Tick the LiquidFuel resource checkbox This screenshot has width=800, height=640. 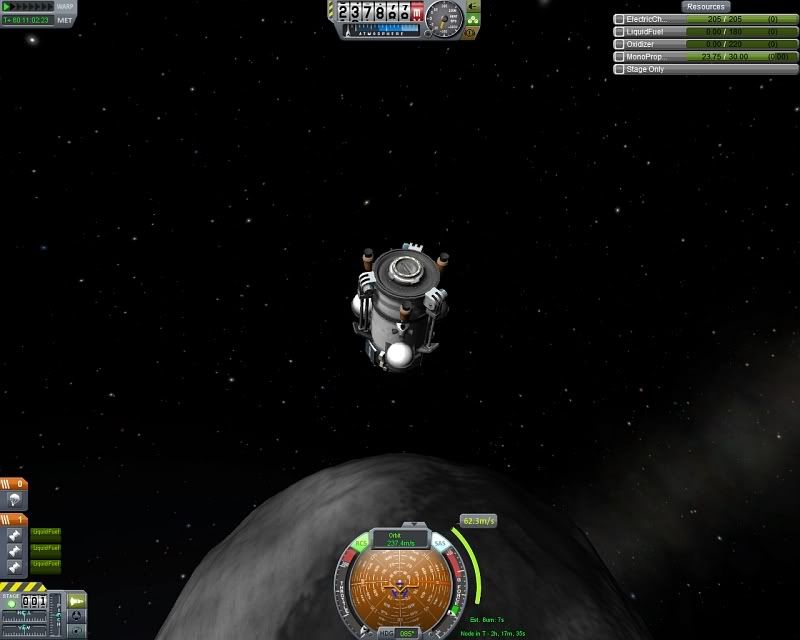coord(620,31)
